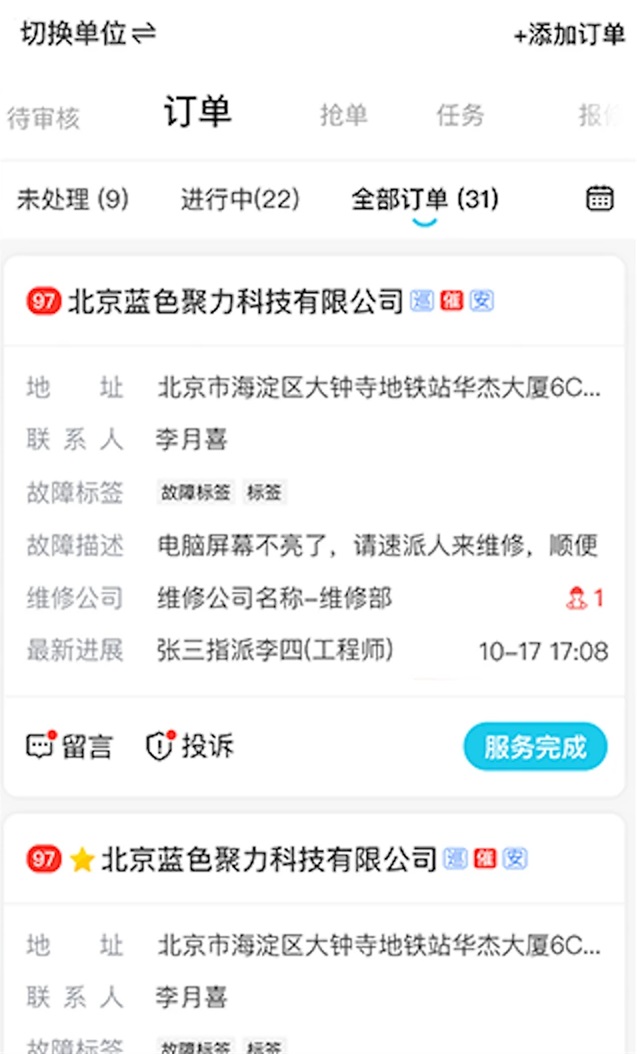Open 留言 messages on first order
Image resolution: width=637 pixels, height=1054 pixels.
point(69,746)
